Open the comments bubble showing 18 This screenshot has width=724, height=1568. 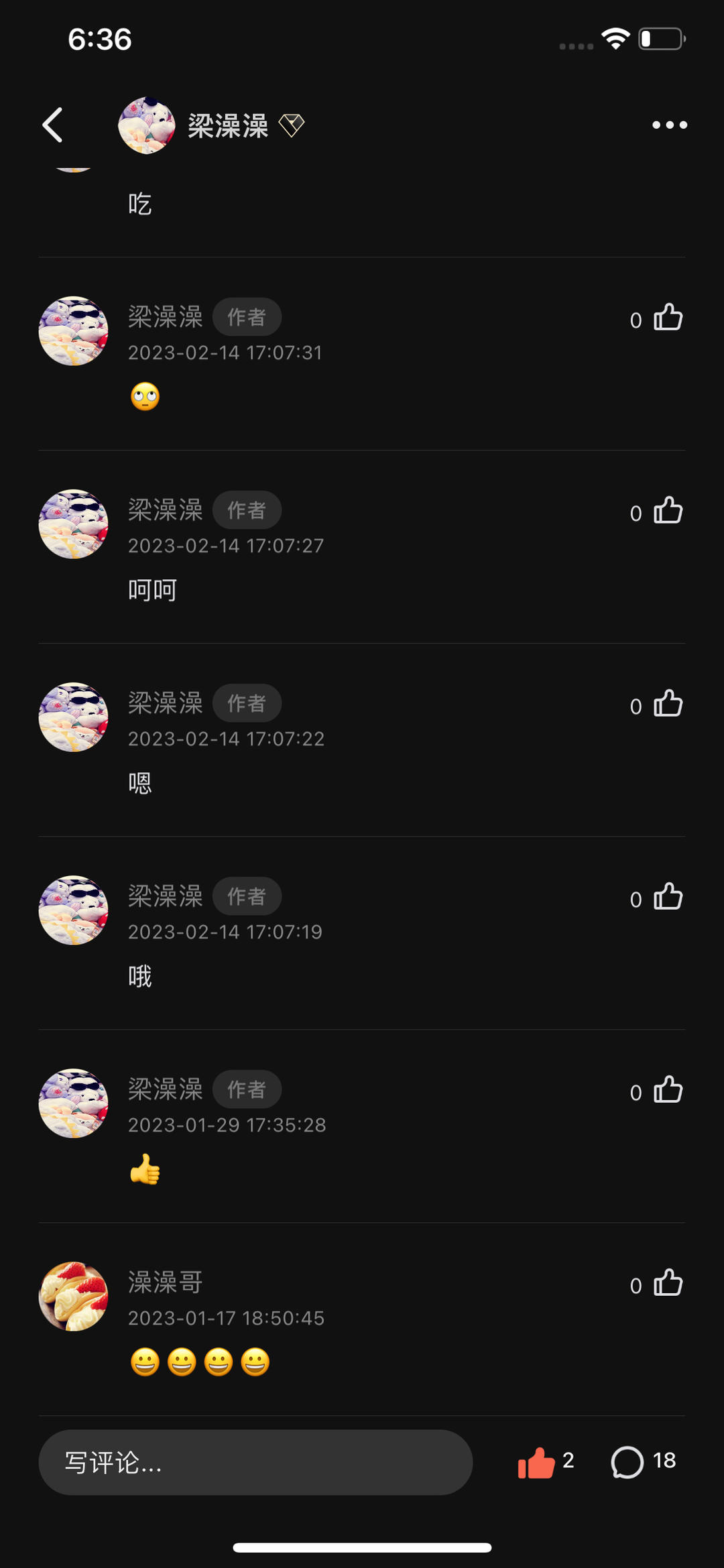[x=627, y=1462]
